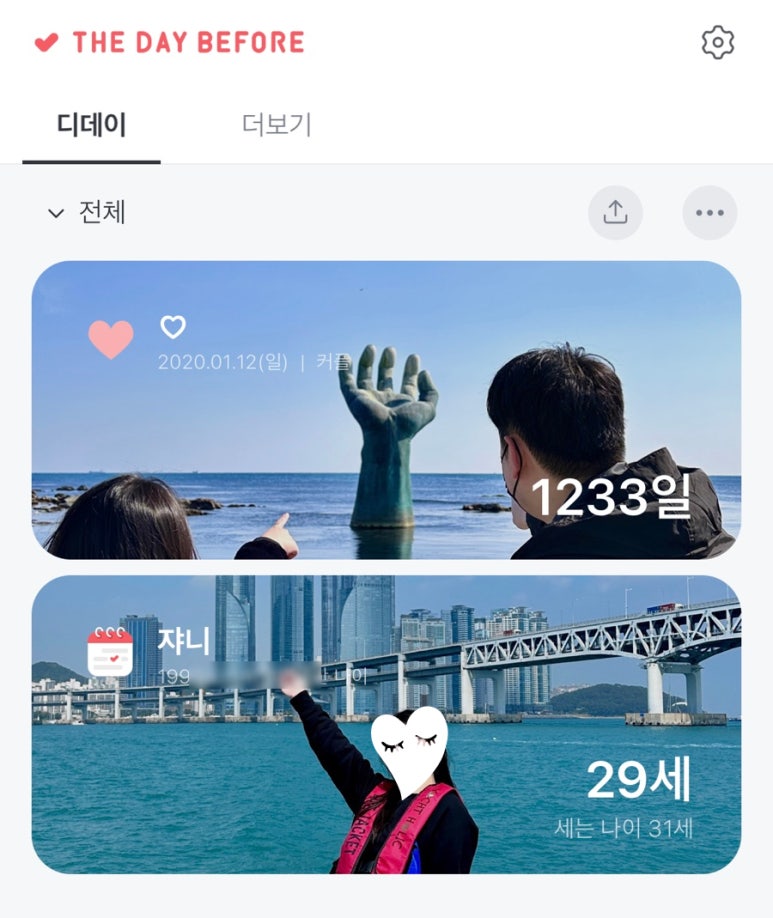Screen dimensions: 773x918
Task: Switch to the 디데이 tab
Action: coord(91,125)
